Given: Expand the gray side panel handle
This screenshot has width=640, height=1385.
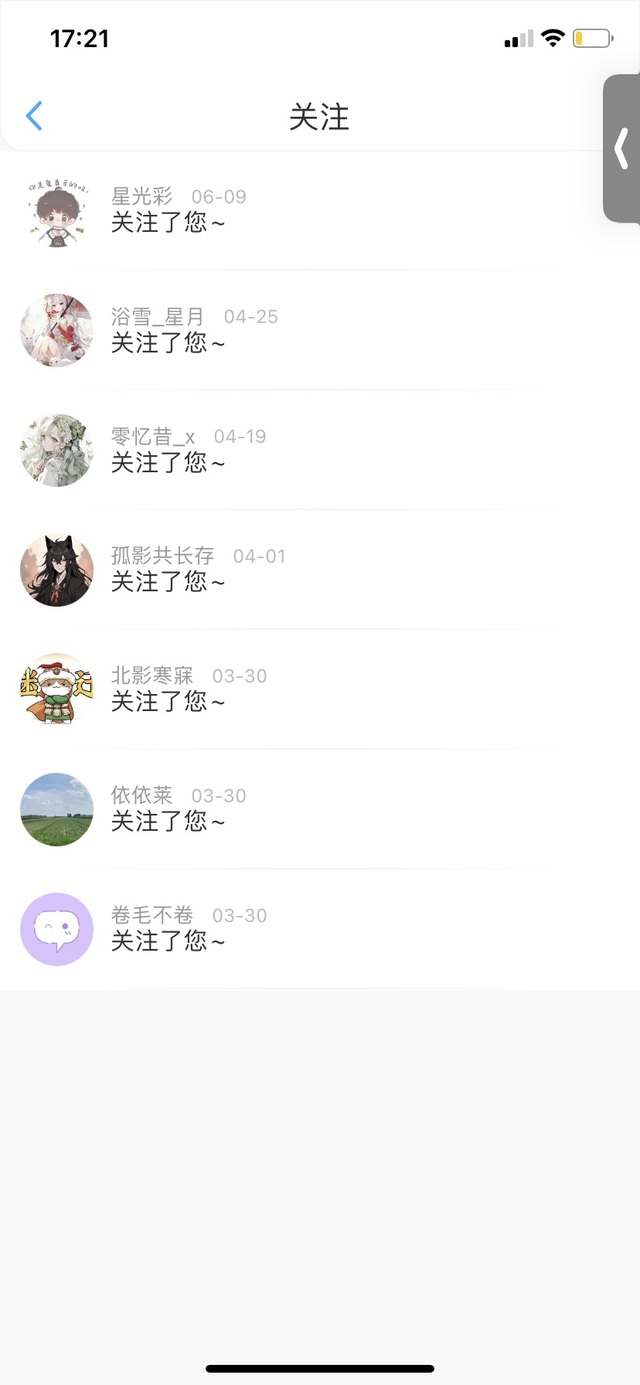Looking at the screenshot, I should coord(621,148).
